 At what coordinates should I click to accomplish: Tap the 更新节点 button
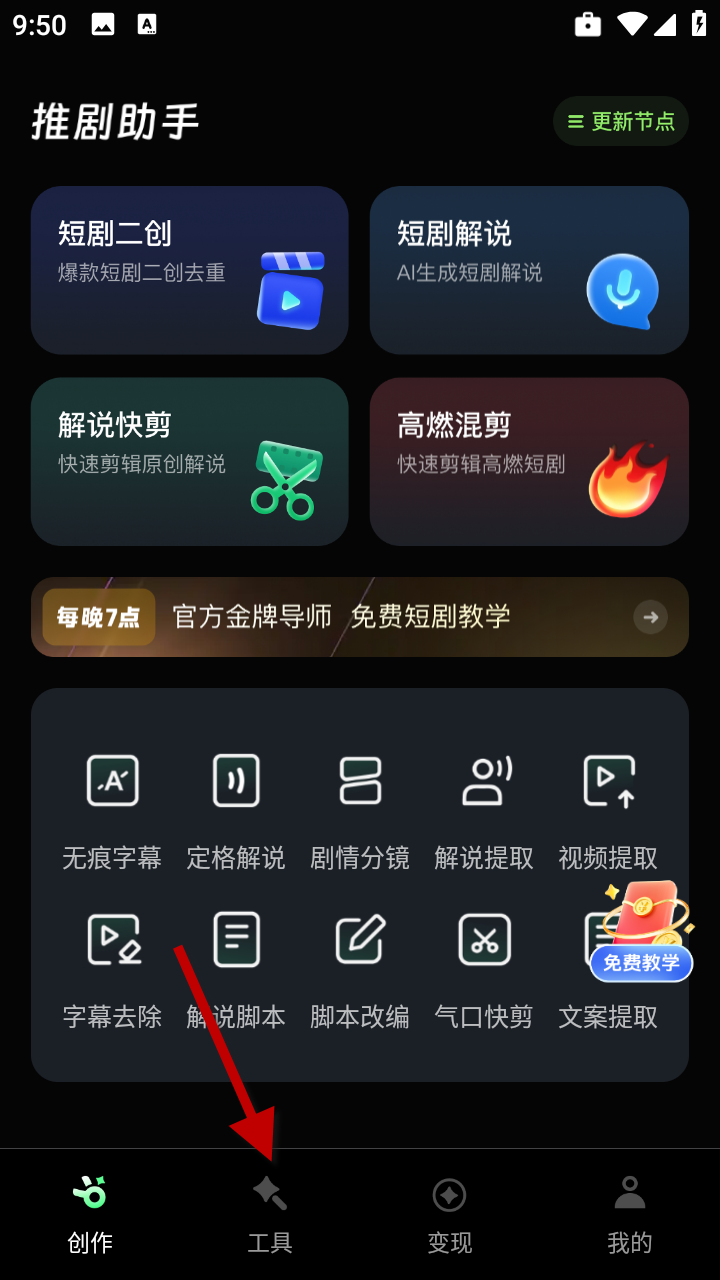(x=621, y=121)
